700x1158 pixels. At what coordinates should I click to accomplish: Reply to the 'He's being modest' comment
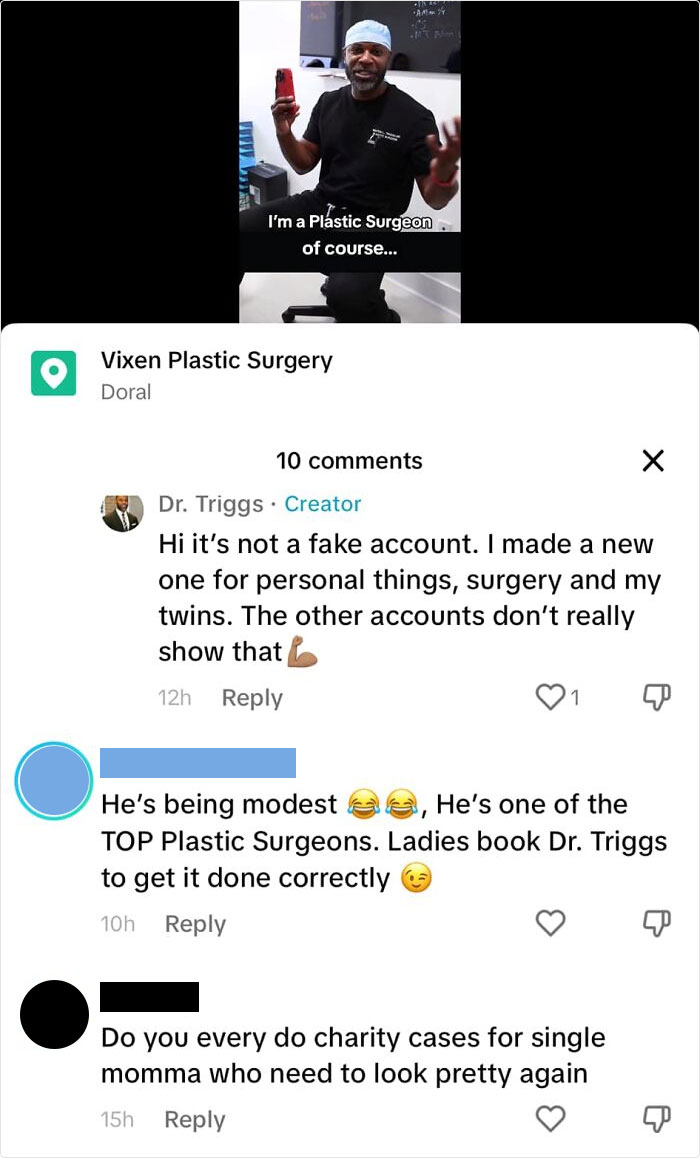(x=195, y=924)
